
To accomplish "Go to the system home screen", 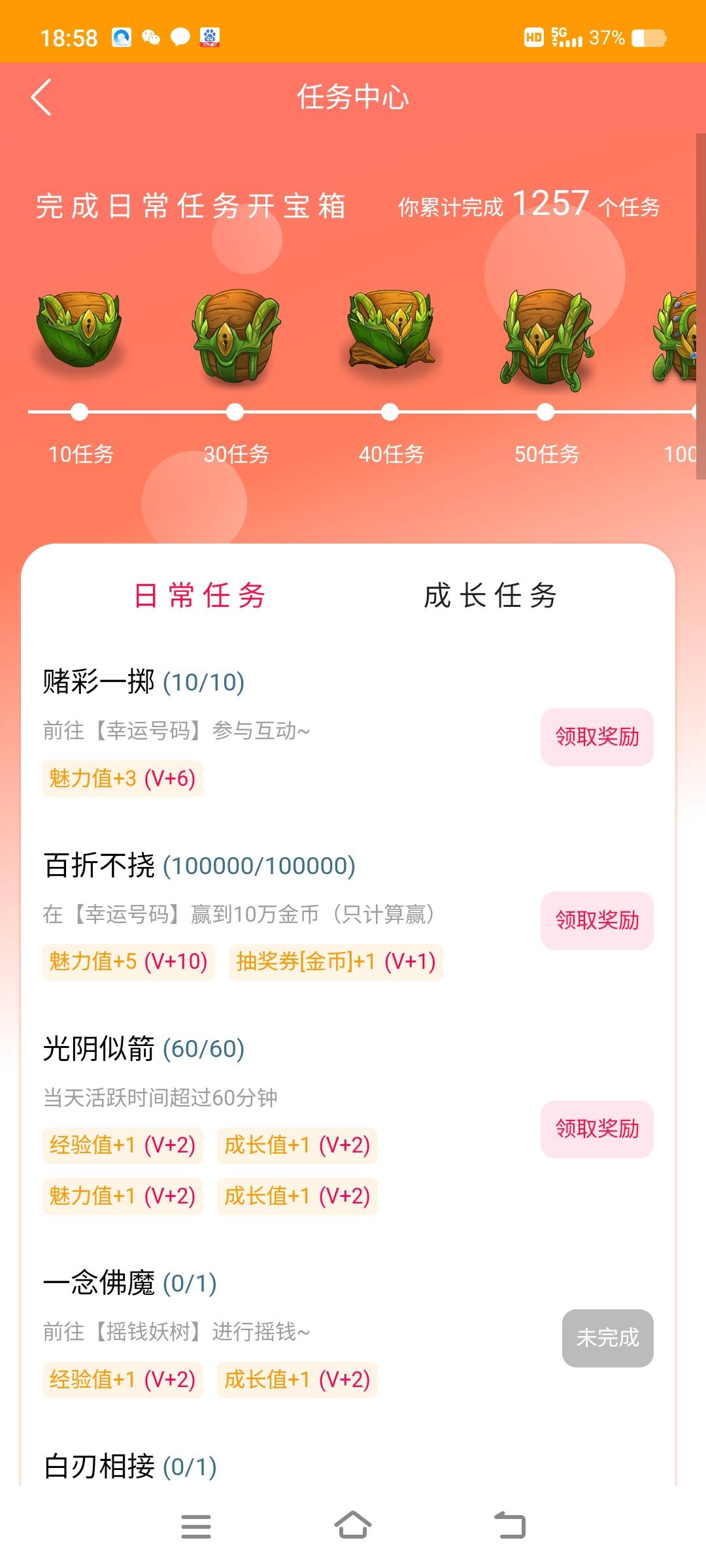I will (353, 1526).
